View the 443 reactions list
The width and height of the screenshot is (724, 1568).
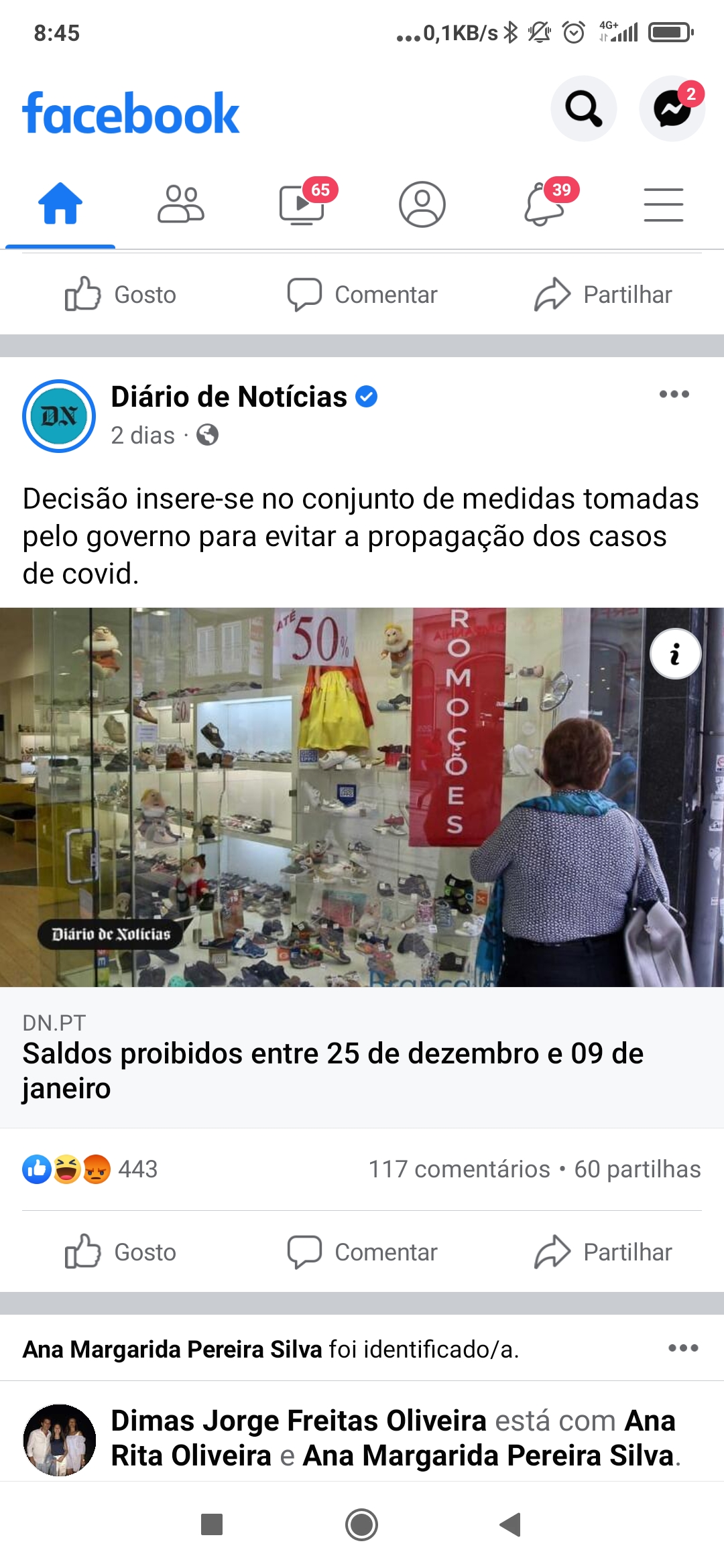pos(90,1169)
